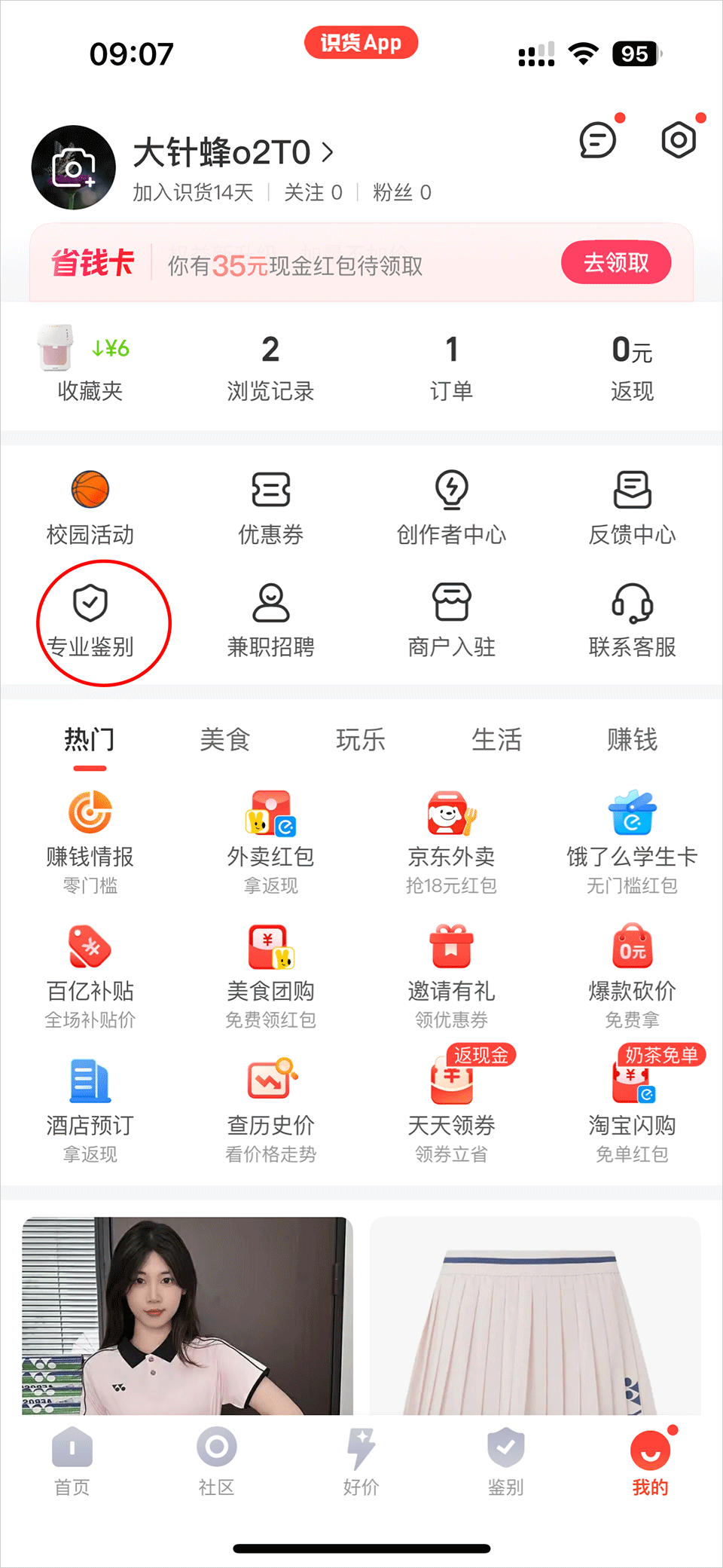Contact 联系客服 customer service
The width and height of the screenshot is (723, 1568).
pos(632,621)
